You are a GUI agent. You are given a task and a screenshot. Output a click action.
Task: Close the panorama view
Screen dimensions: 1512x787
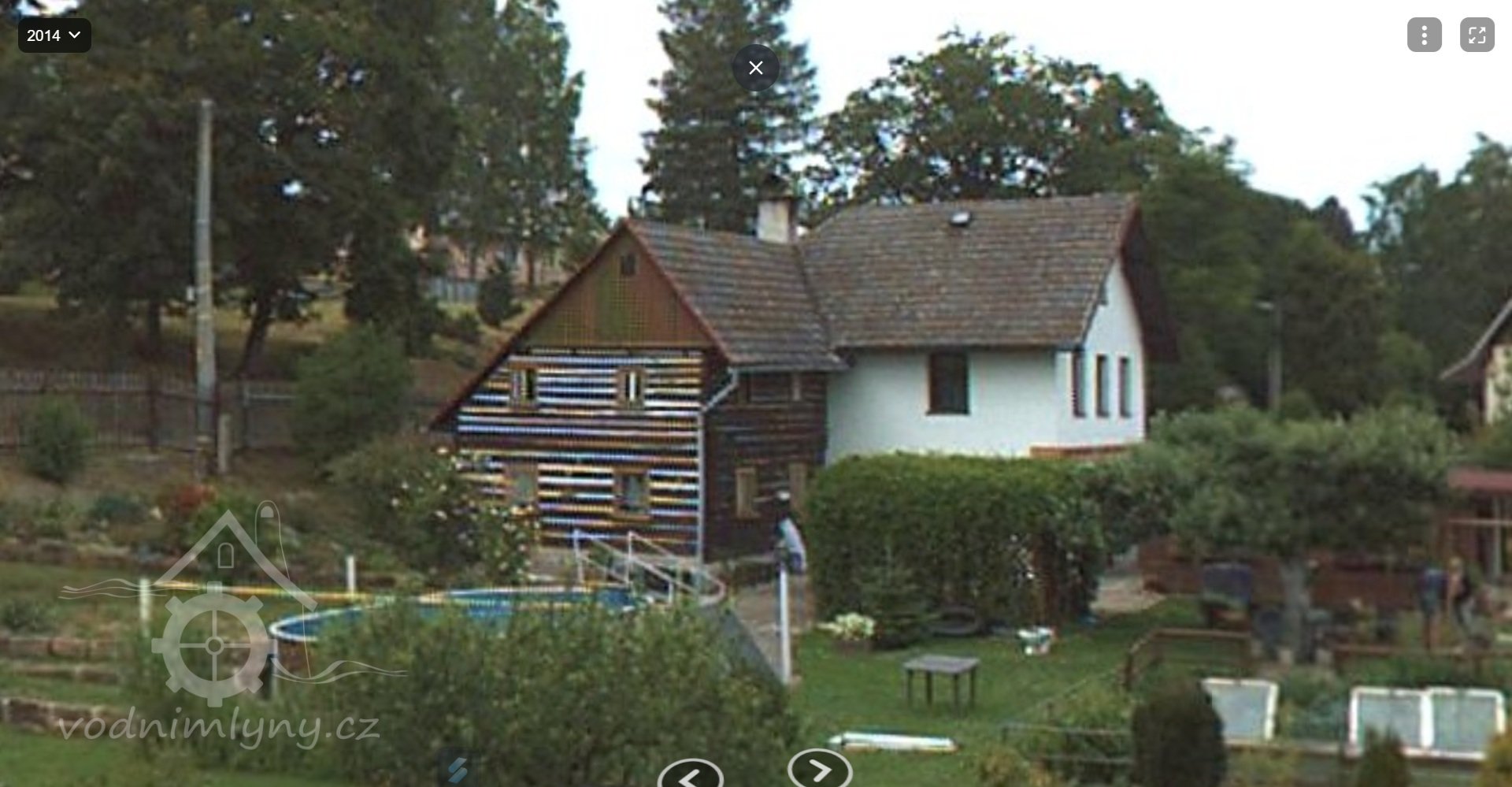(755, 68)
